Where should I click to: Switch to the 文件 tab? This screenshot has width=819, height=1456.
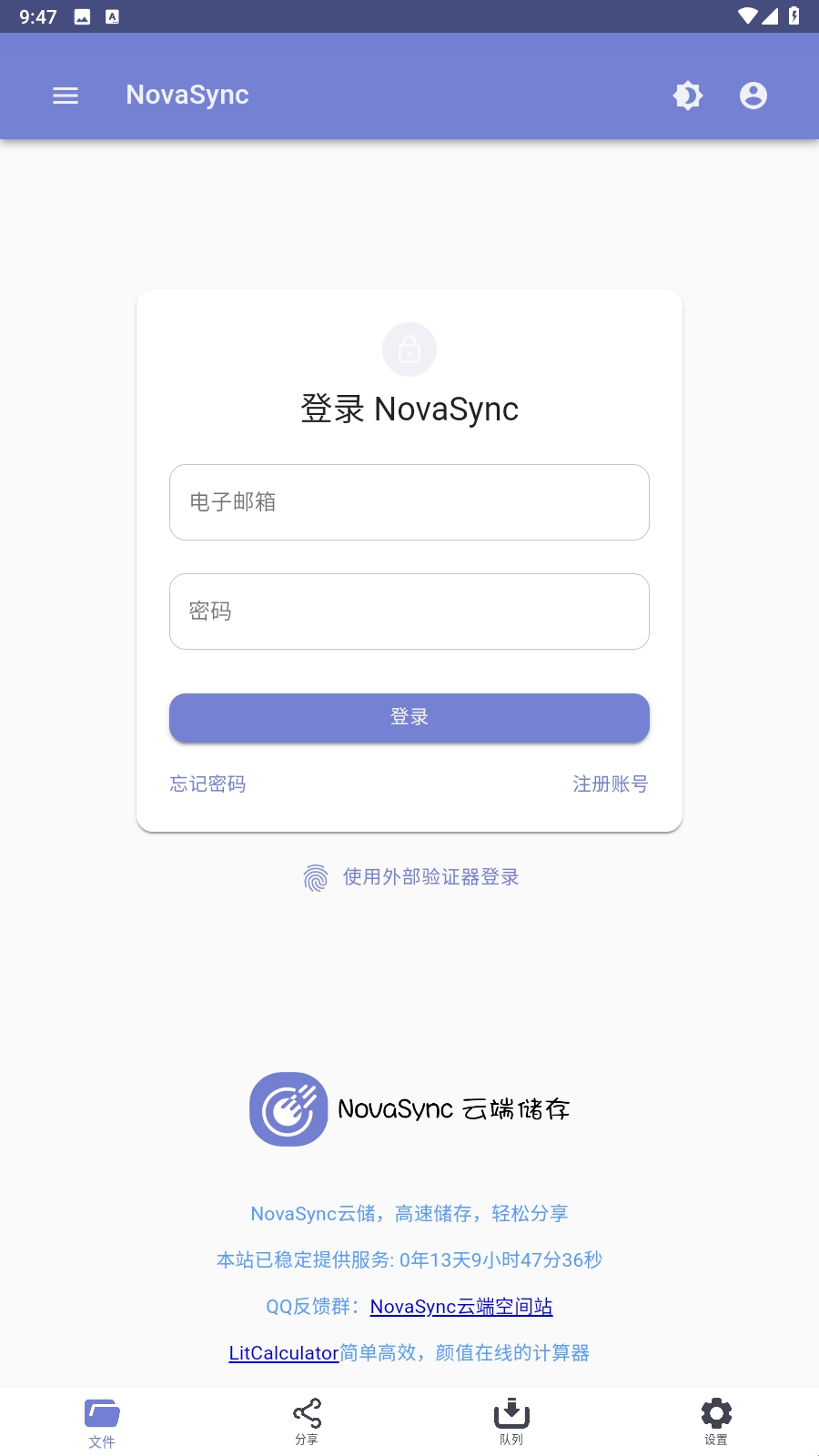click(x=102, y=1423)
